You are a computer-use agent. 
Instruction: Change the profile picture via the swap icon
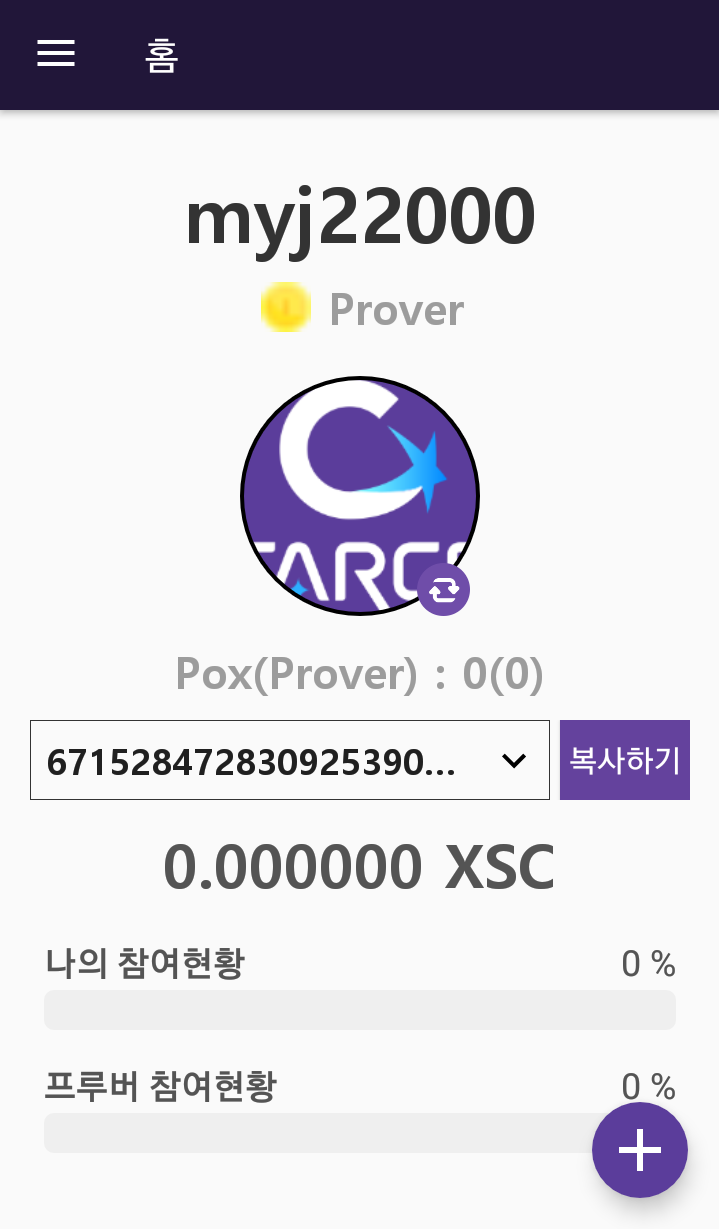(x=444, y=590)
